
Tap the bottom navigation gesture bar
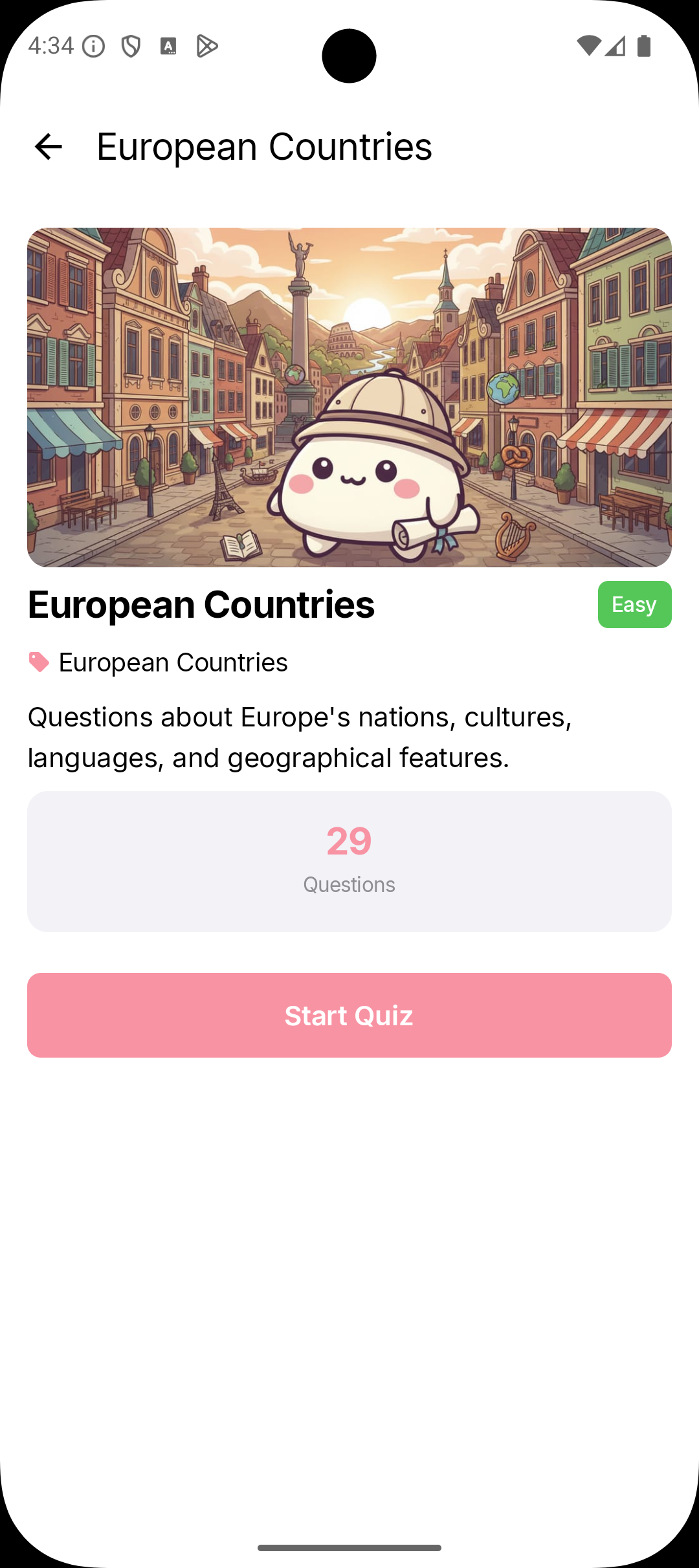(x=349, y=1547)
